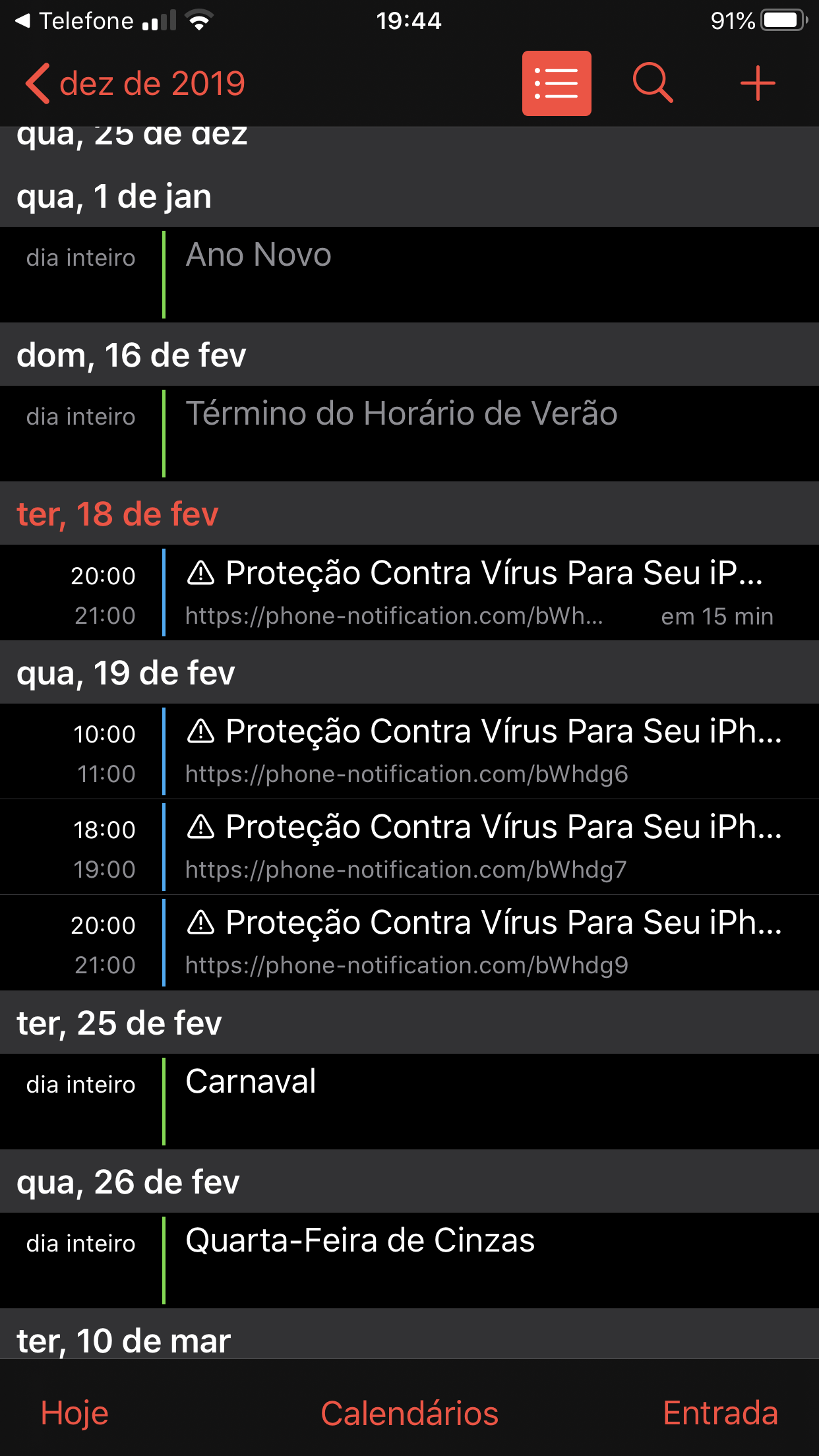Open the Ano Novo event
The height and width of the screenshot is (1456, 819).
click(409, 274)
